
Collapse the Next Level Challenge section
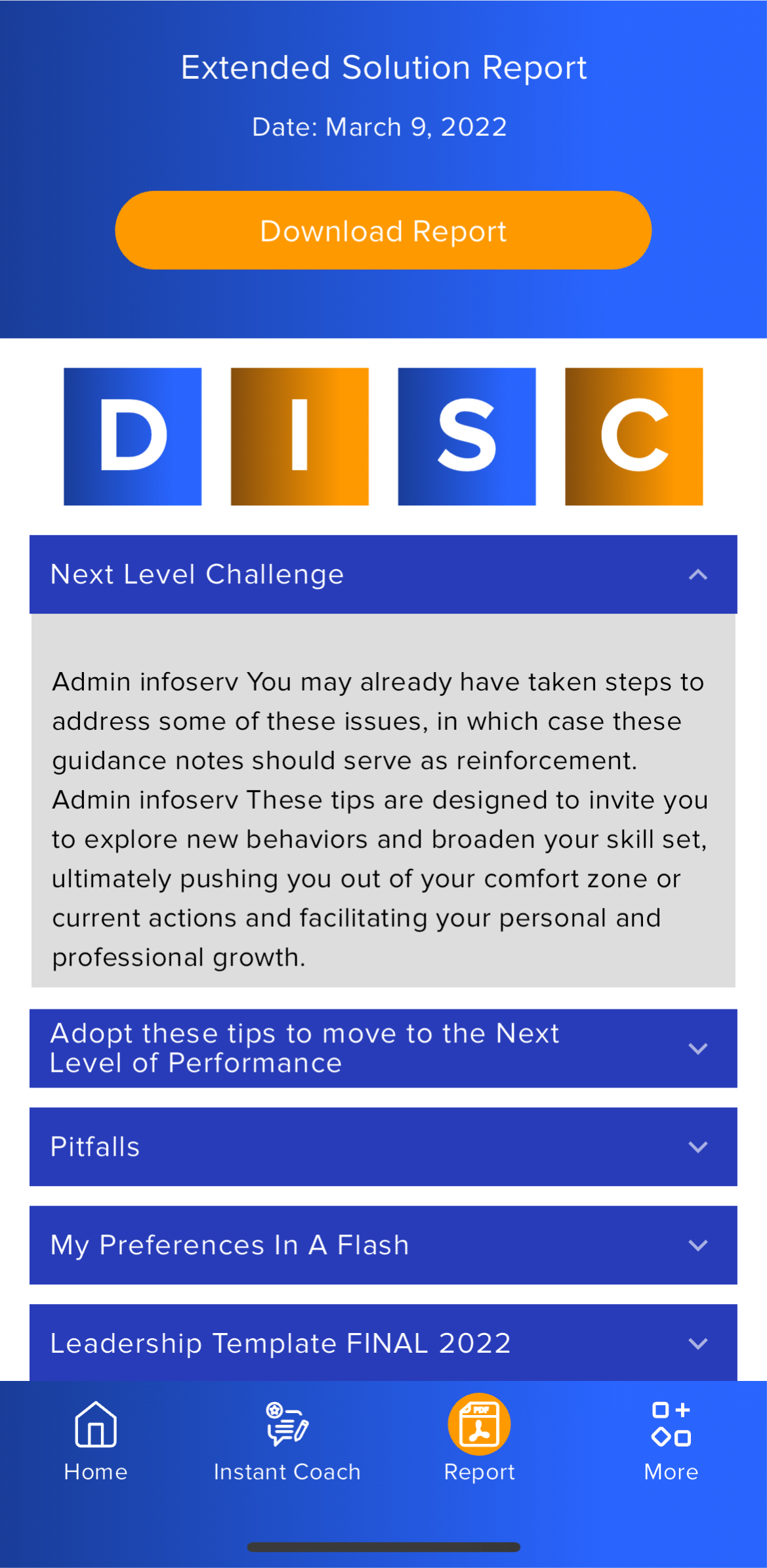pos(698,574)
